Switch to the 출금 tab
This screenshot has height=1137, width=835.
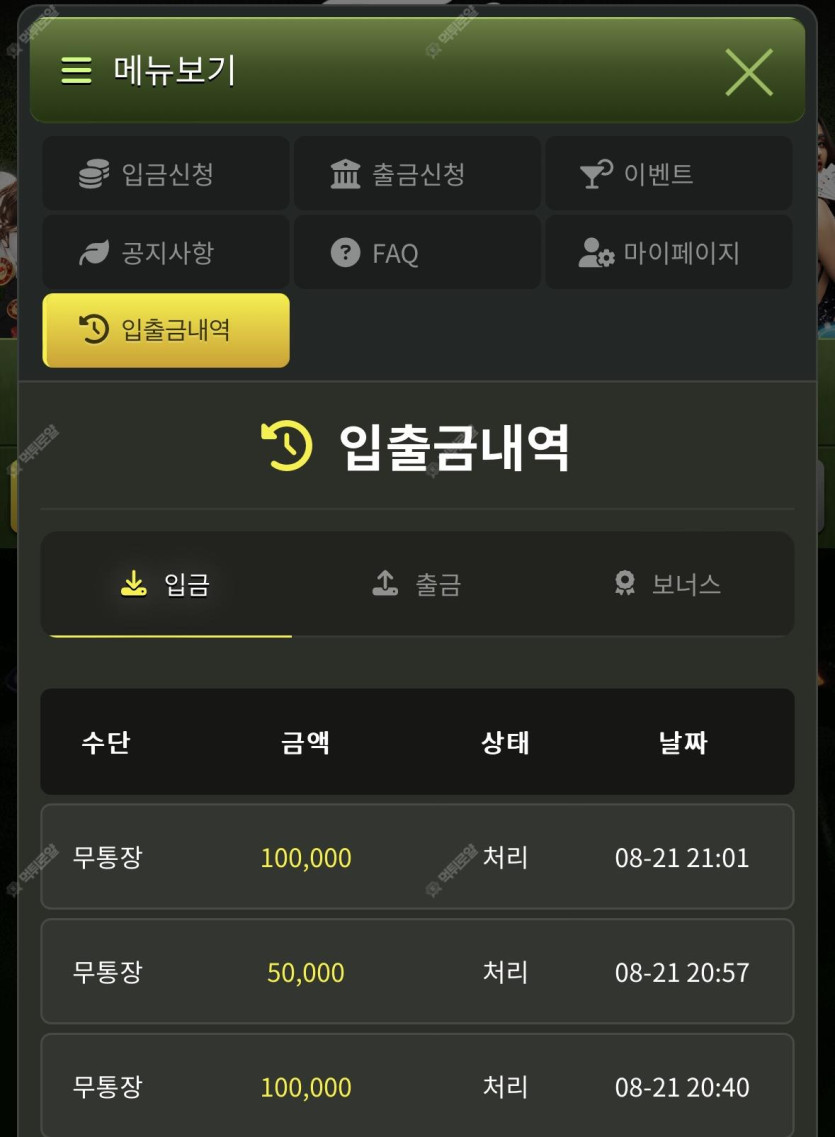tap(417, 584)
